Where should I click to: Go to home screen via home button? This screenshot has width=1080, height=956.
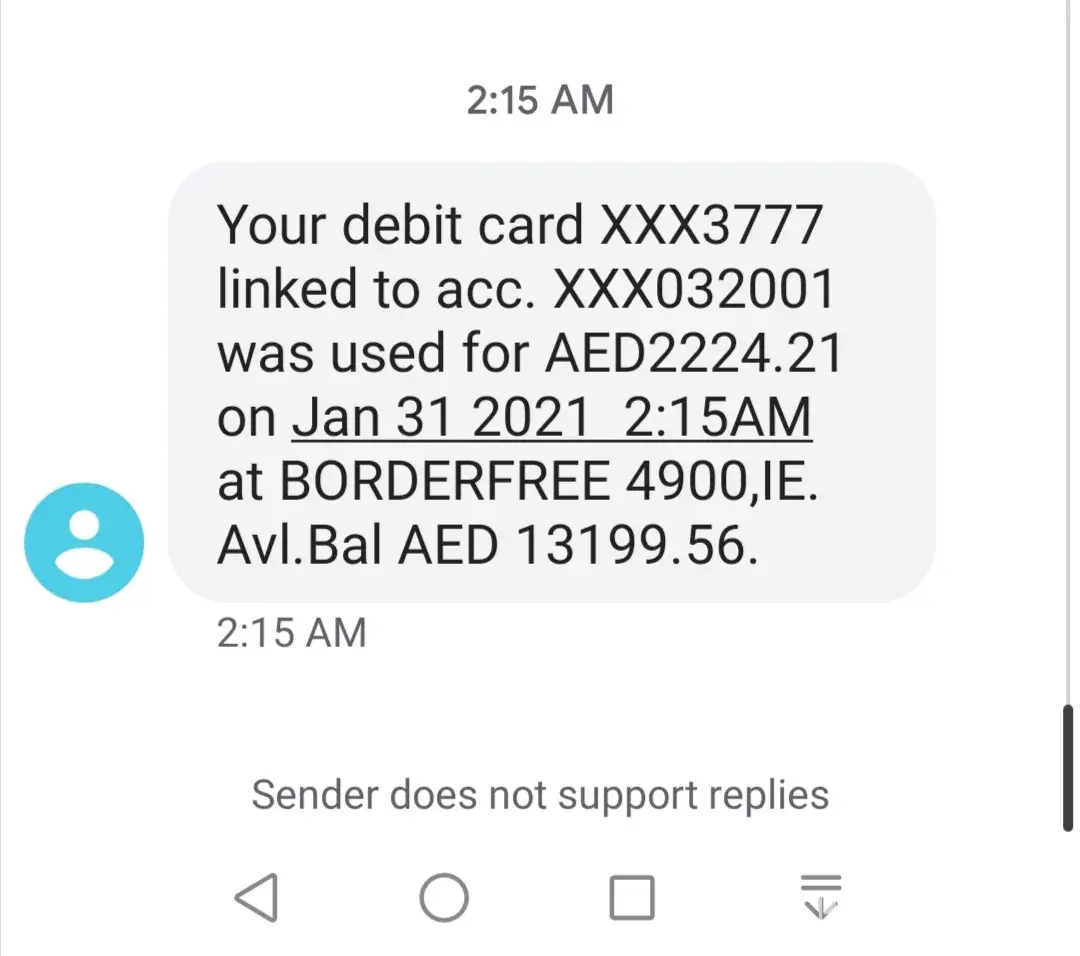point(443,897)
